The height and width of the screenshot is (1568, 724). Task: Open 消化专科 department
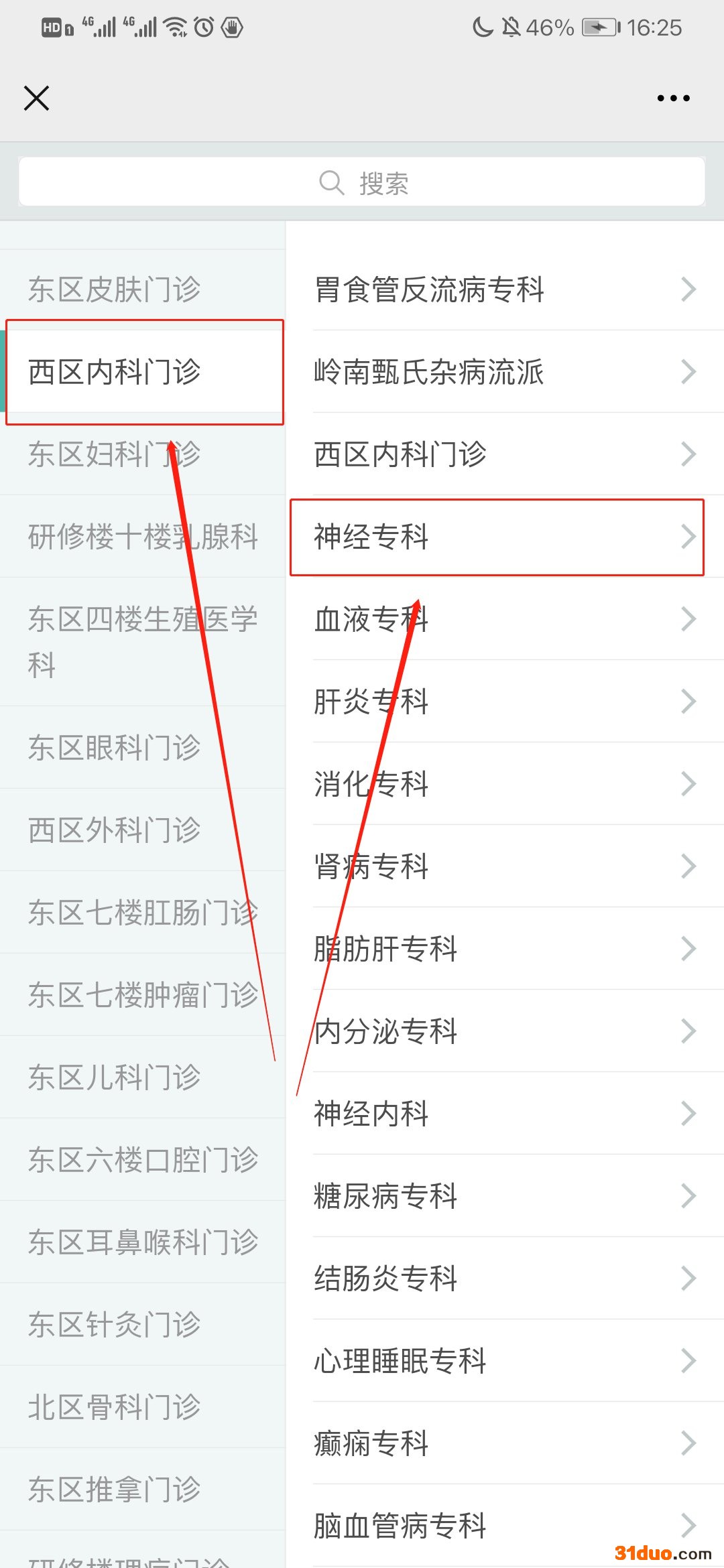point(504,784)
